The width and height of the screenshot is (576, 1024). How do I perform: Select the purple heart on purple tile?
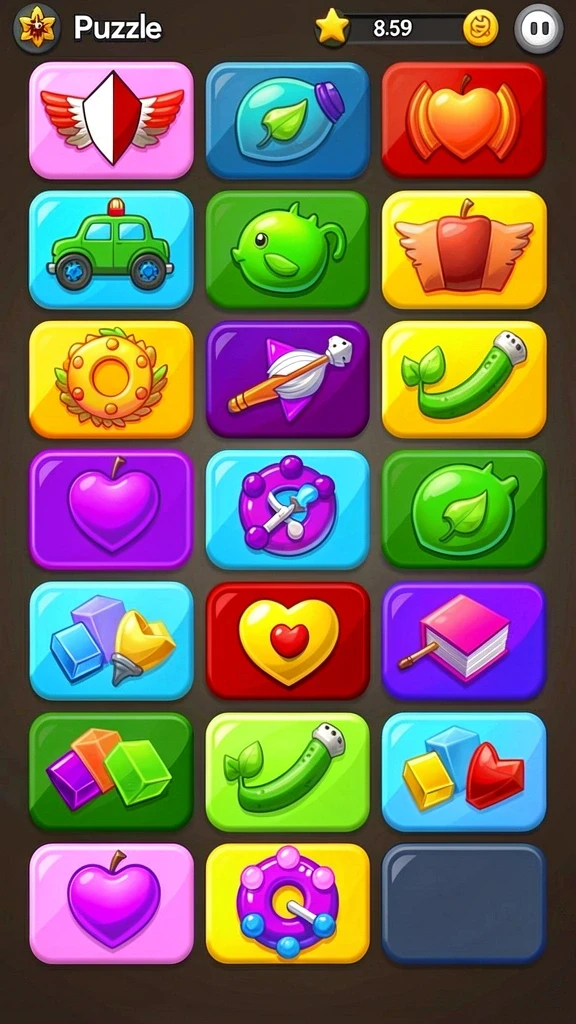pos(111,509)
